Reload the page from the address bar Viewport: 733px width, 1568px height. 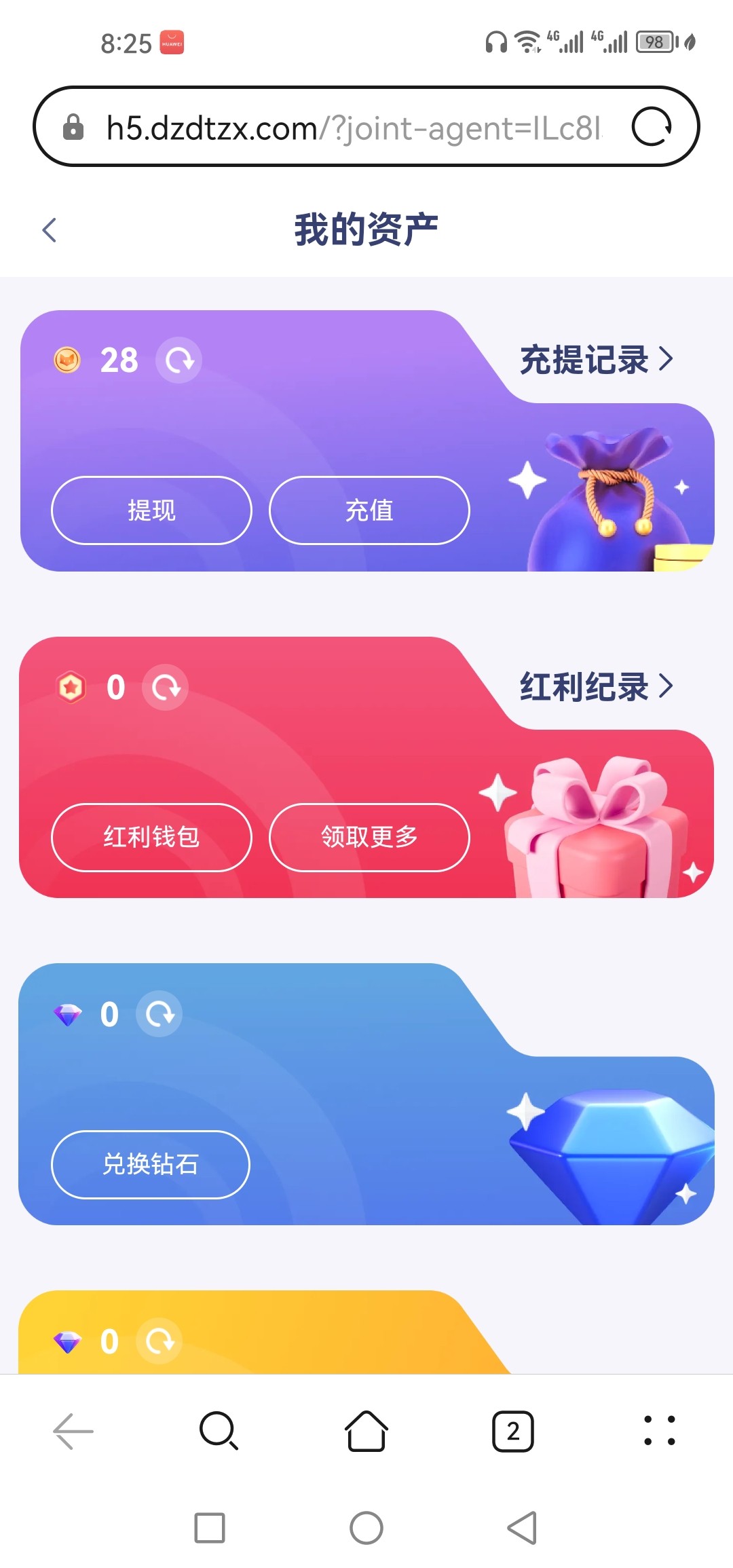coord(652,127)
